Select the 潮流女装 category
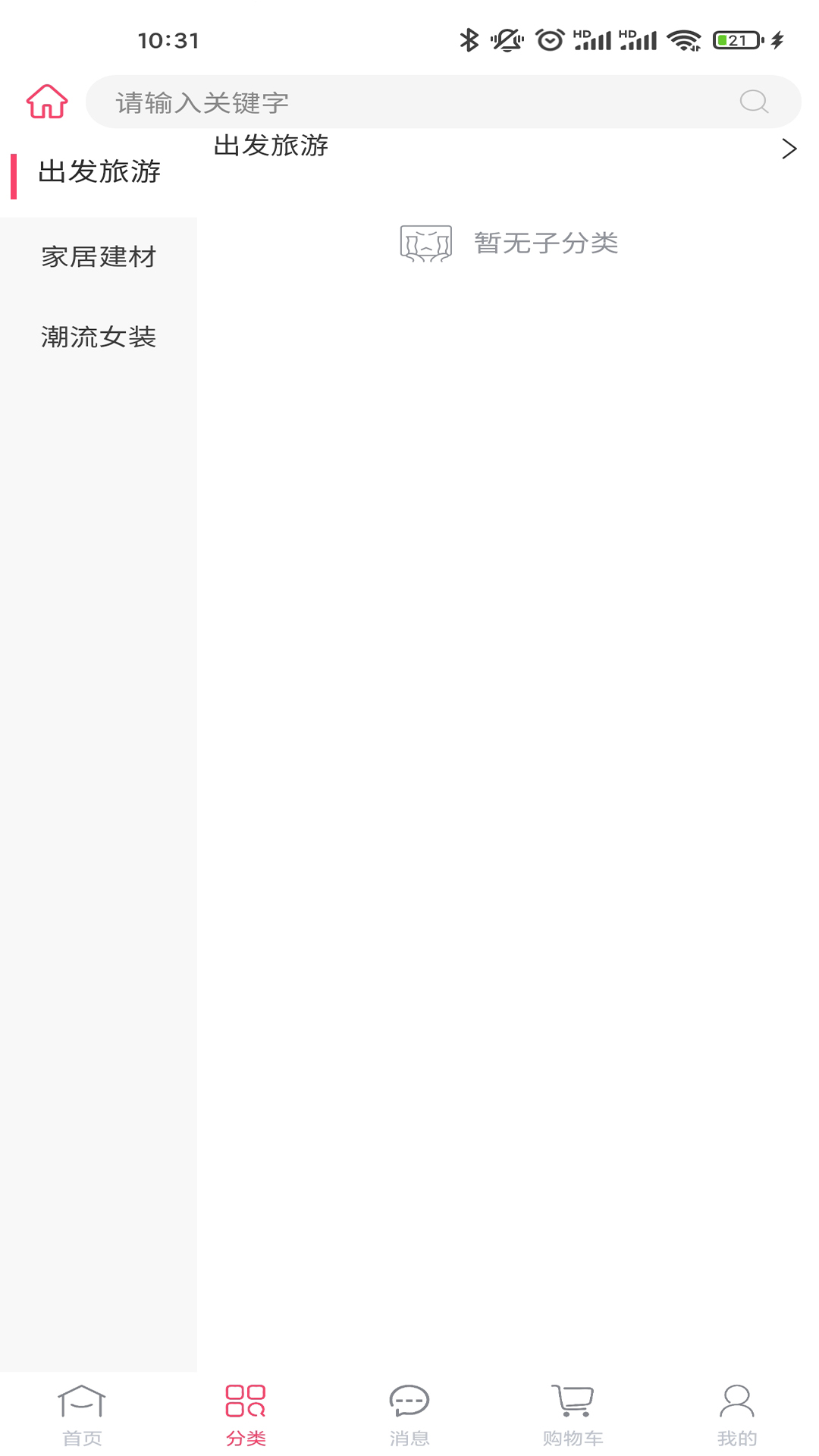819x1456 pixels. click(99, 337)
